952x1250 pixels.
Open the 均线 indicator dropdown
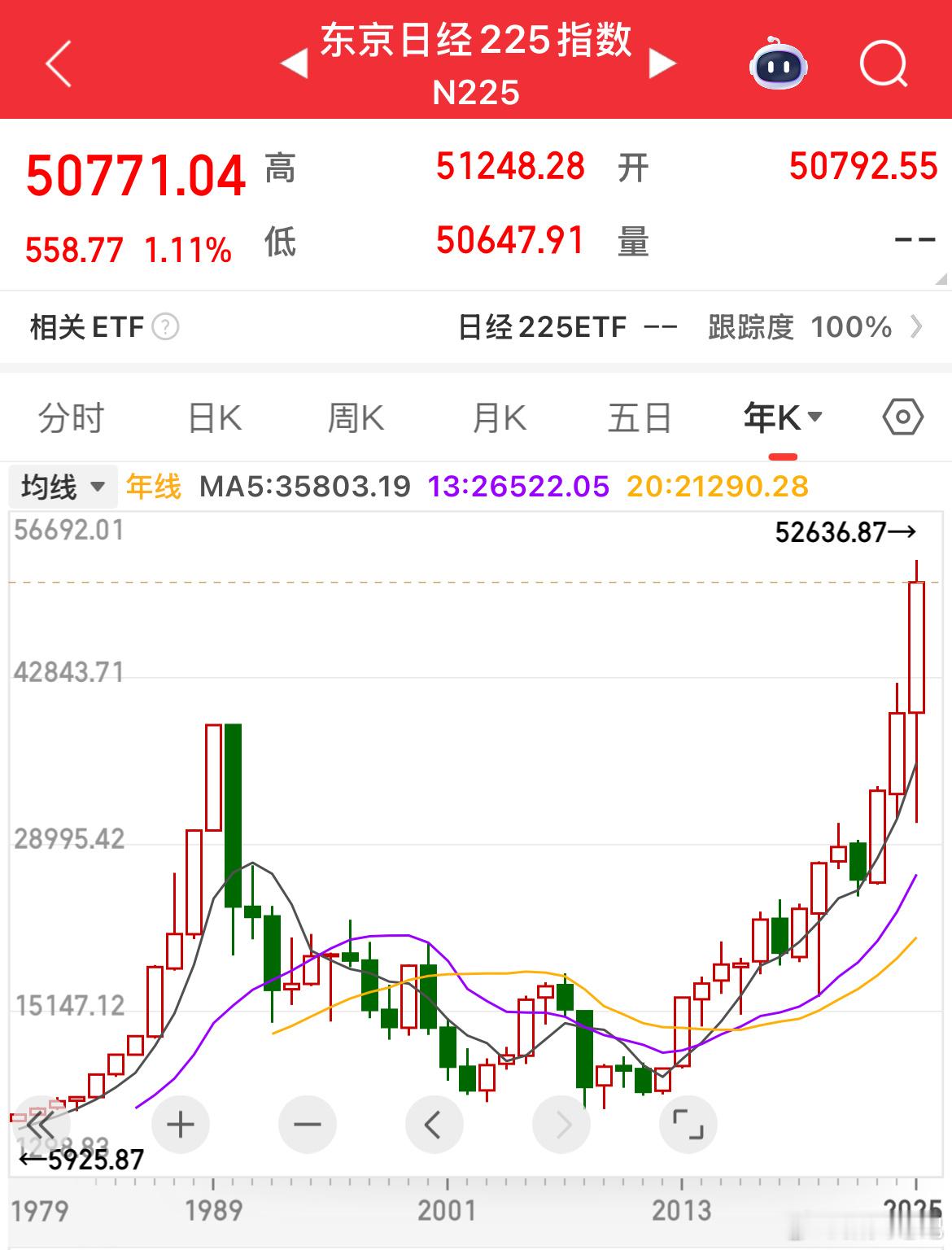tap(63, 486)
